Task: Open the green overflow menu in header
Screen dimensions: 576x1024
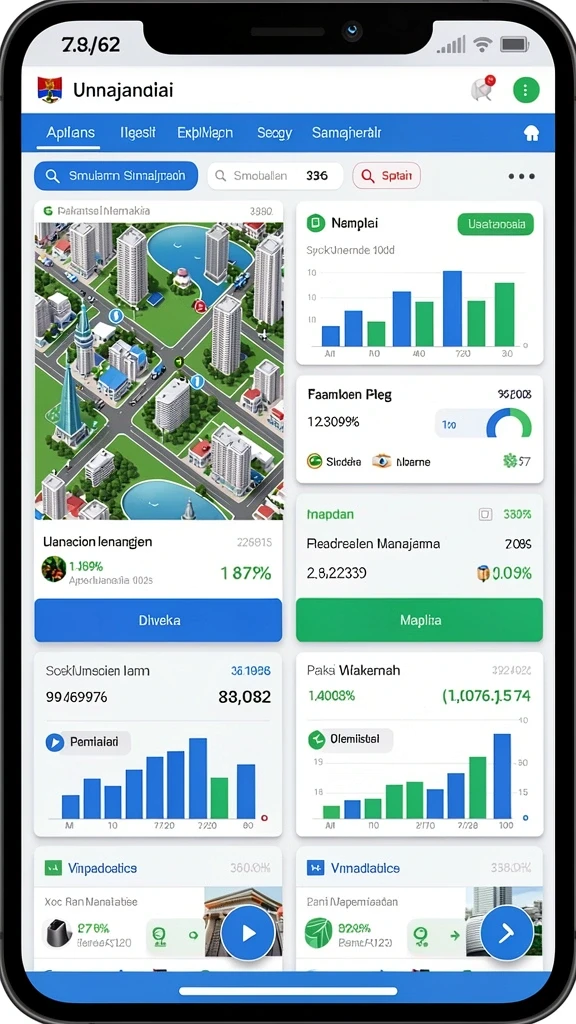Action: 526,89
